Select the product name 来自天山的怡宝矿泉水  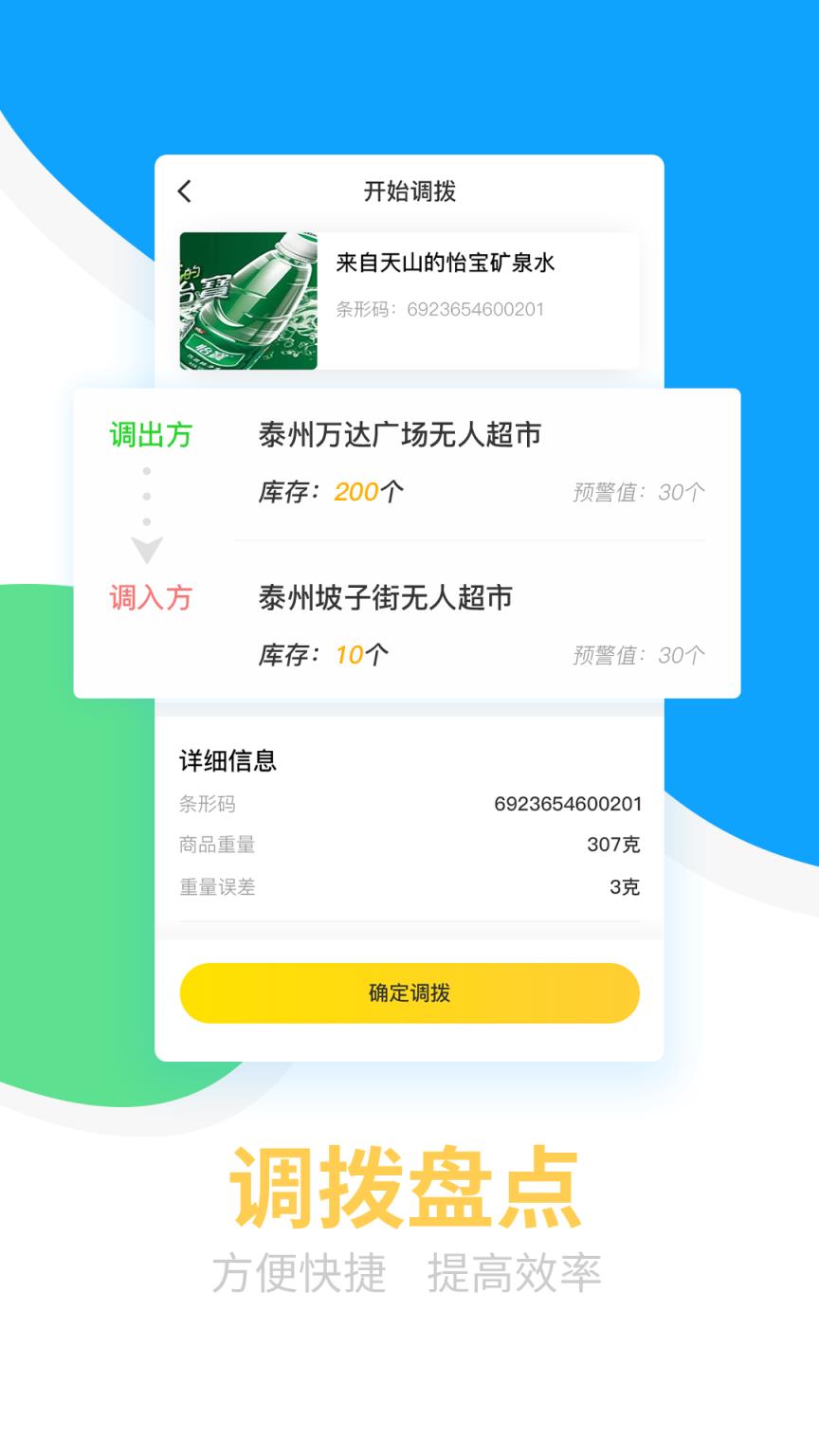pyautogui.click(x=447, y=263)
